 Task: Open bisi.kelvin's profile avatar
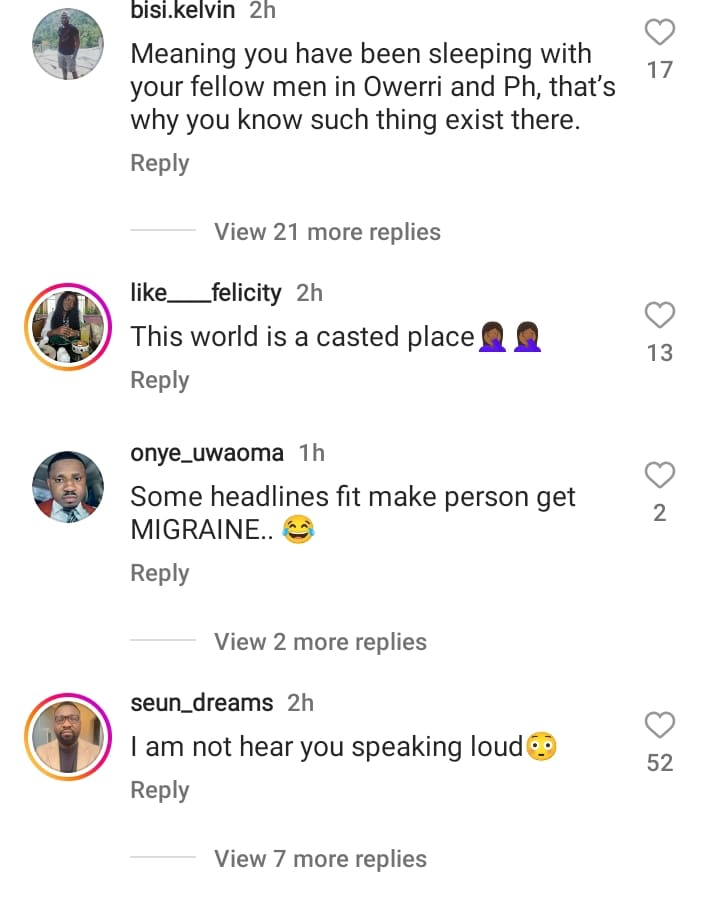coord(68,42)
